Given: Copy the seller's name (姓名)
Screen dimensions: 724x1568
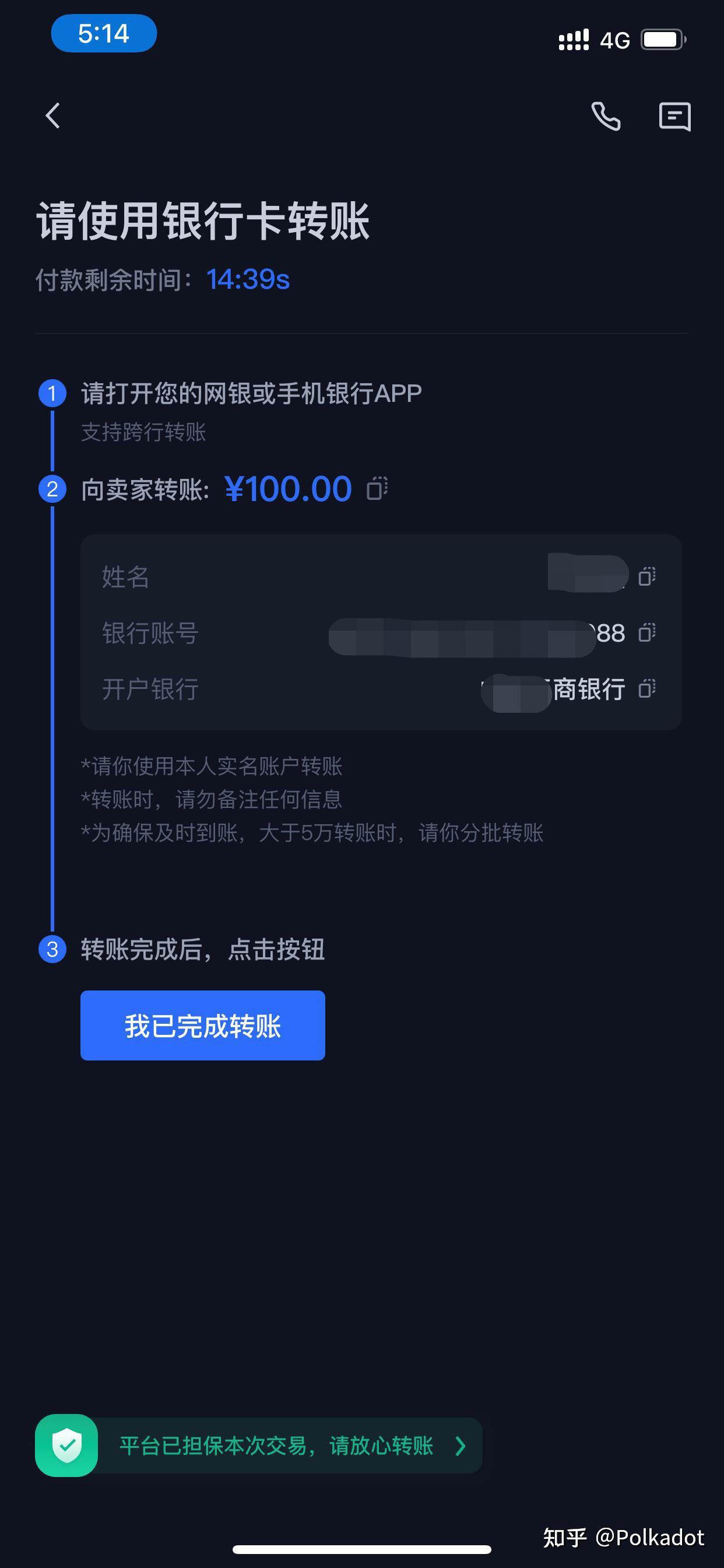Looking at the screenshot, I should point(646,576).
